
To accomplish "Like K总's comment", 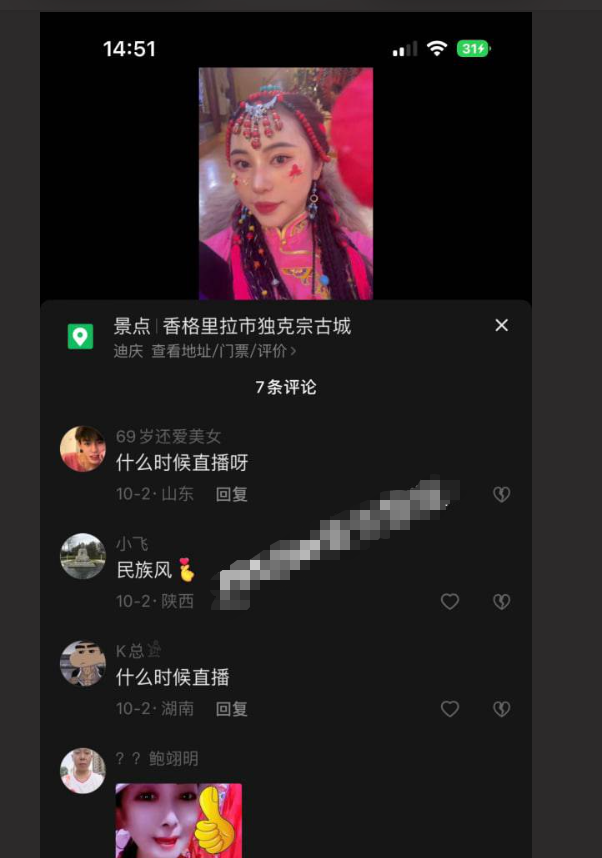I will tap(450, 709).
